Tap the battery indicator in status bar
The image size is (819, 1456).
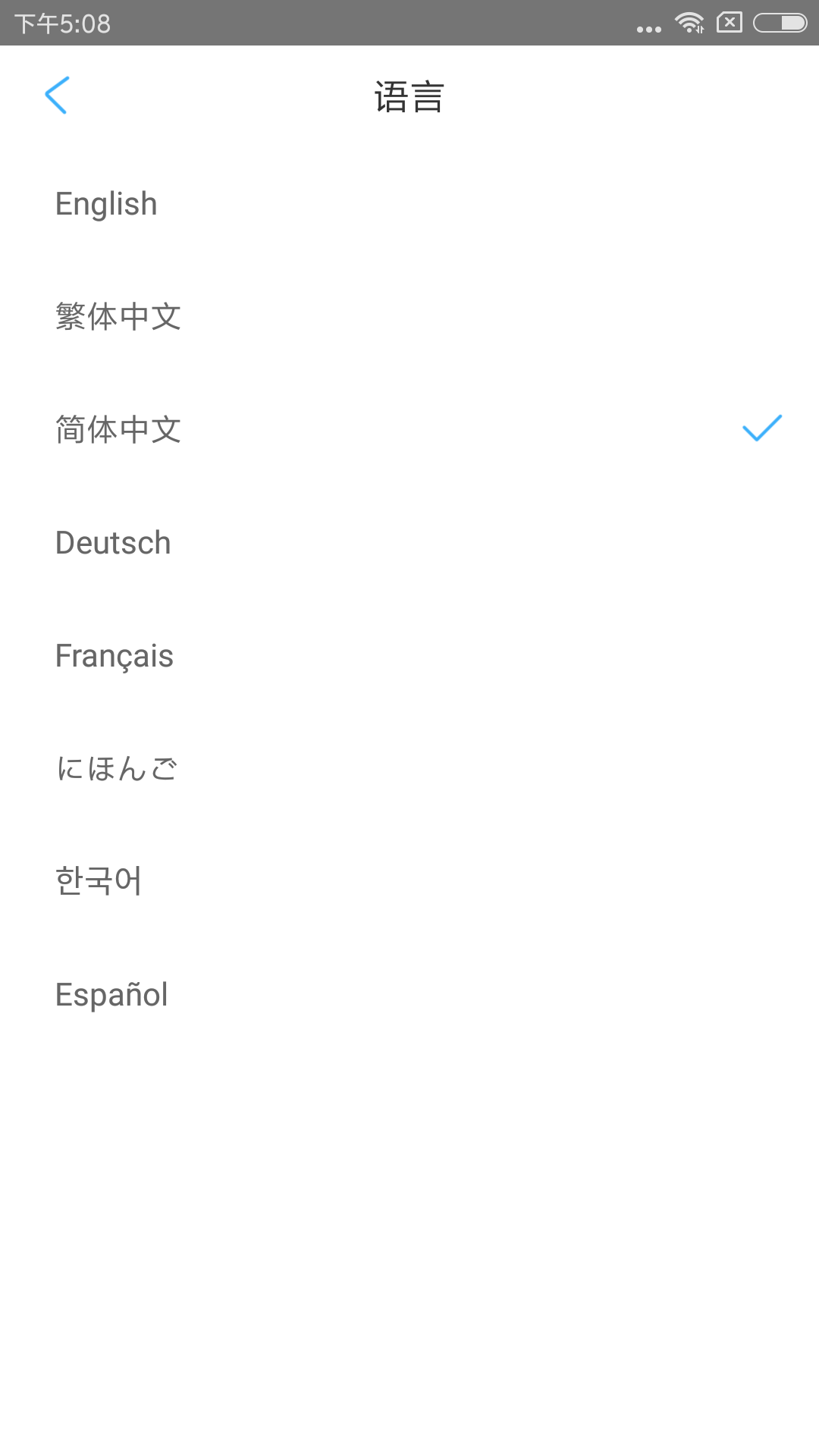click(779, 24)
